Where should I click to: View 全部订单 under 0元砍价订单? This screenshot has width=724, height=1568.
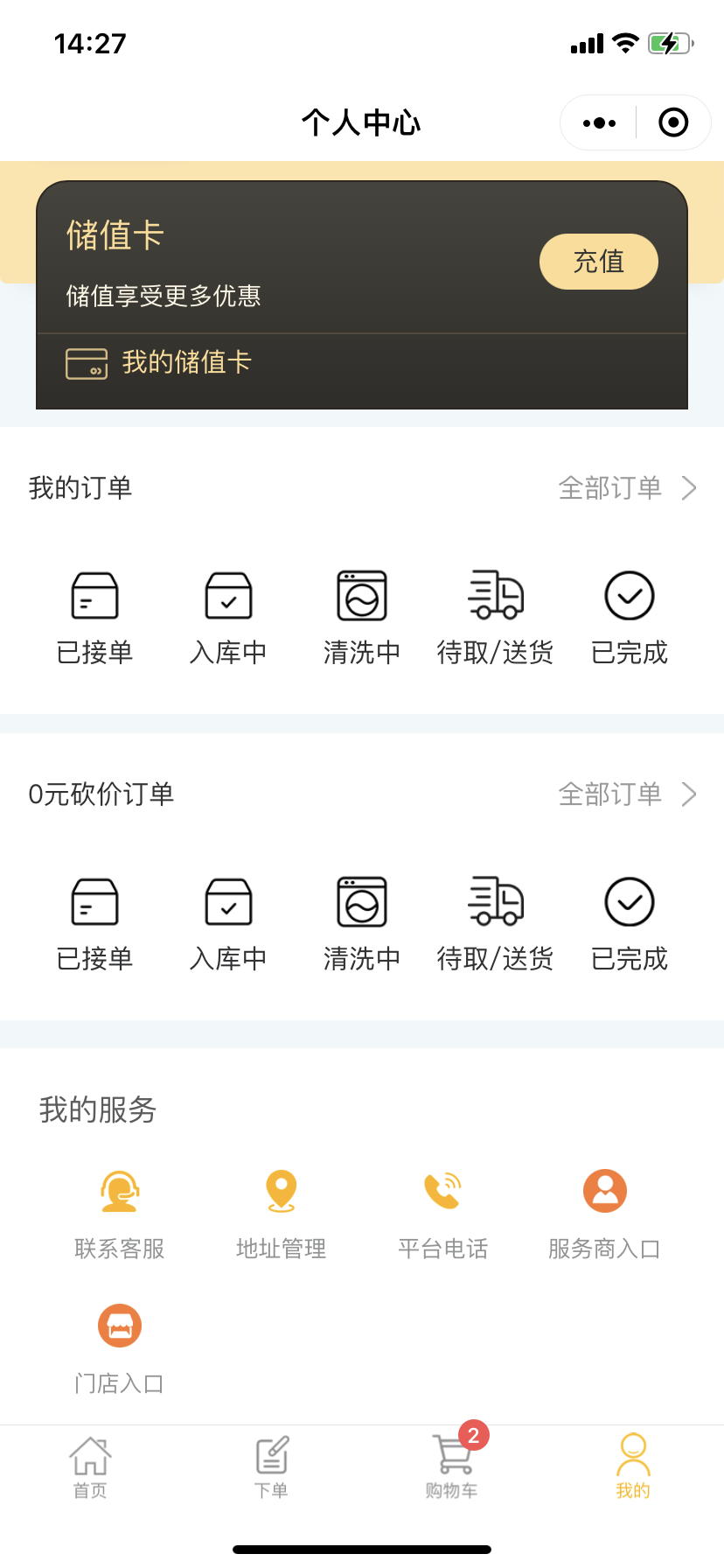coord(626,794)
